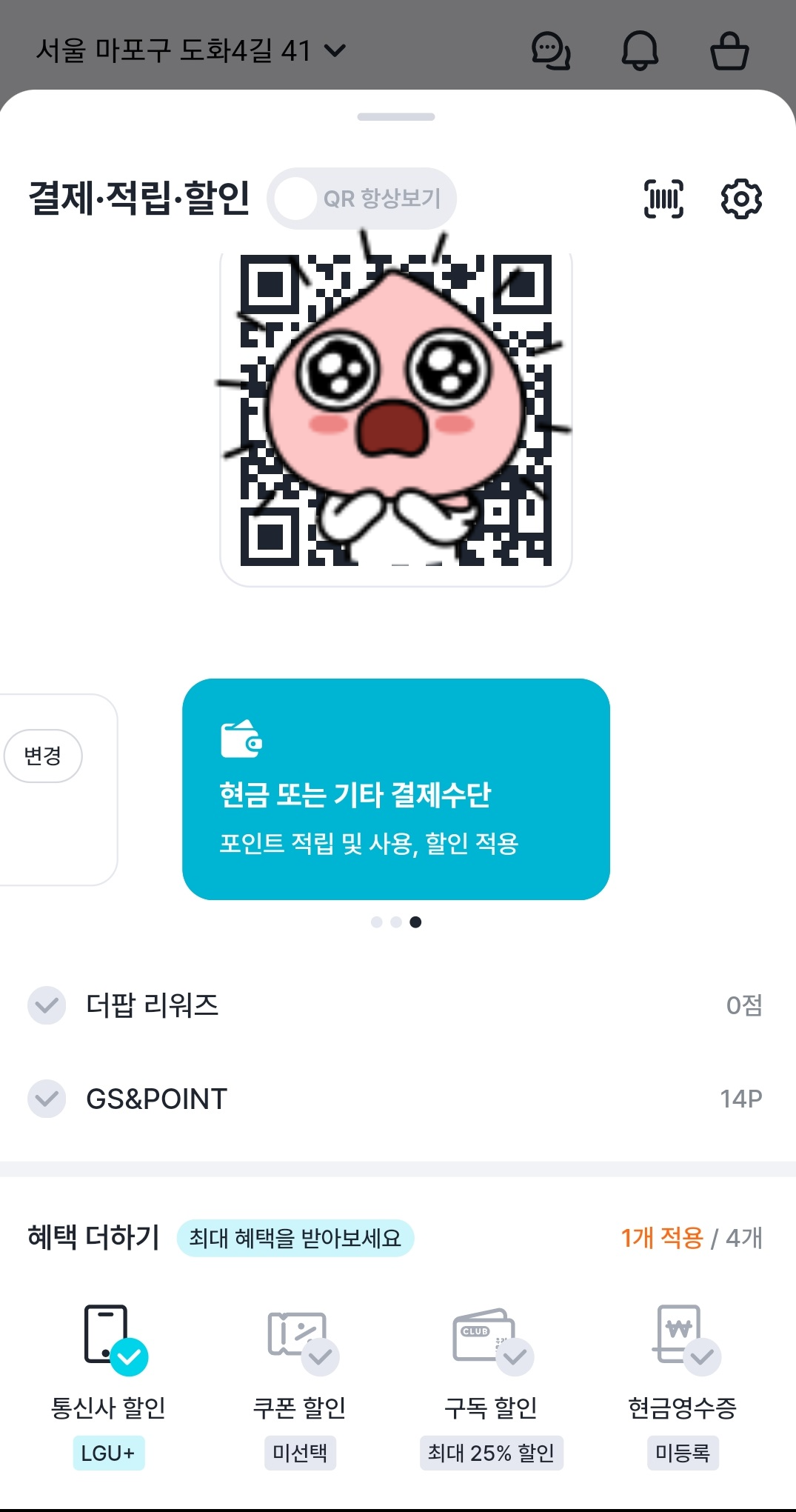Image resolution: width=796 pixels, height=1512 pixels.
Task: Switch to the first carousel page dot
Action: coord(377,922)
